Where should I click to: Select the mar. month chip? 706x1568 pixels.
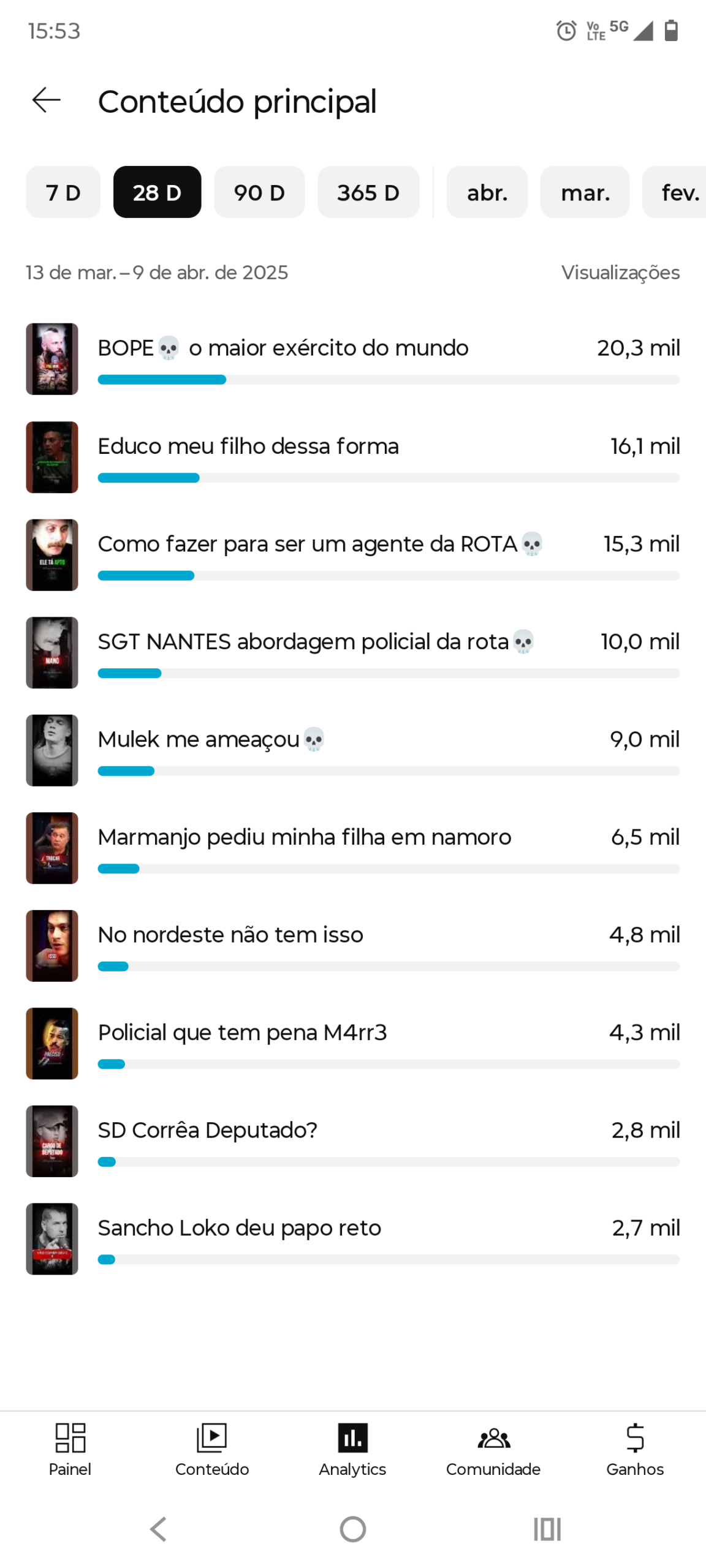[585, 192]
